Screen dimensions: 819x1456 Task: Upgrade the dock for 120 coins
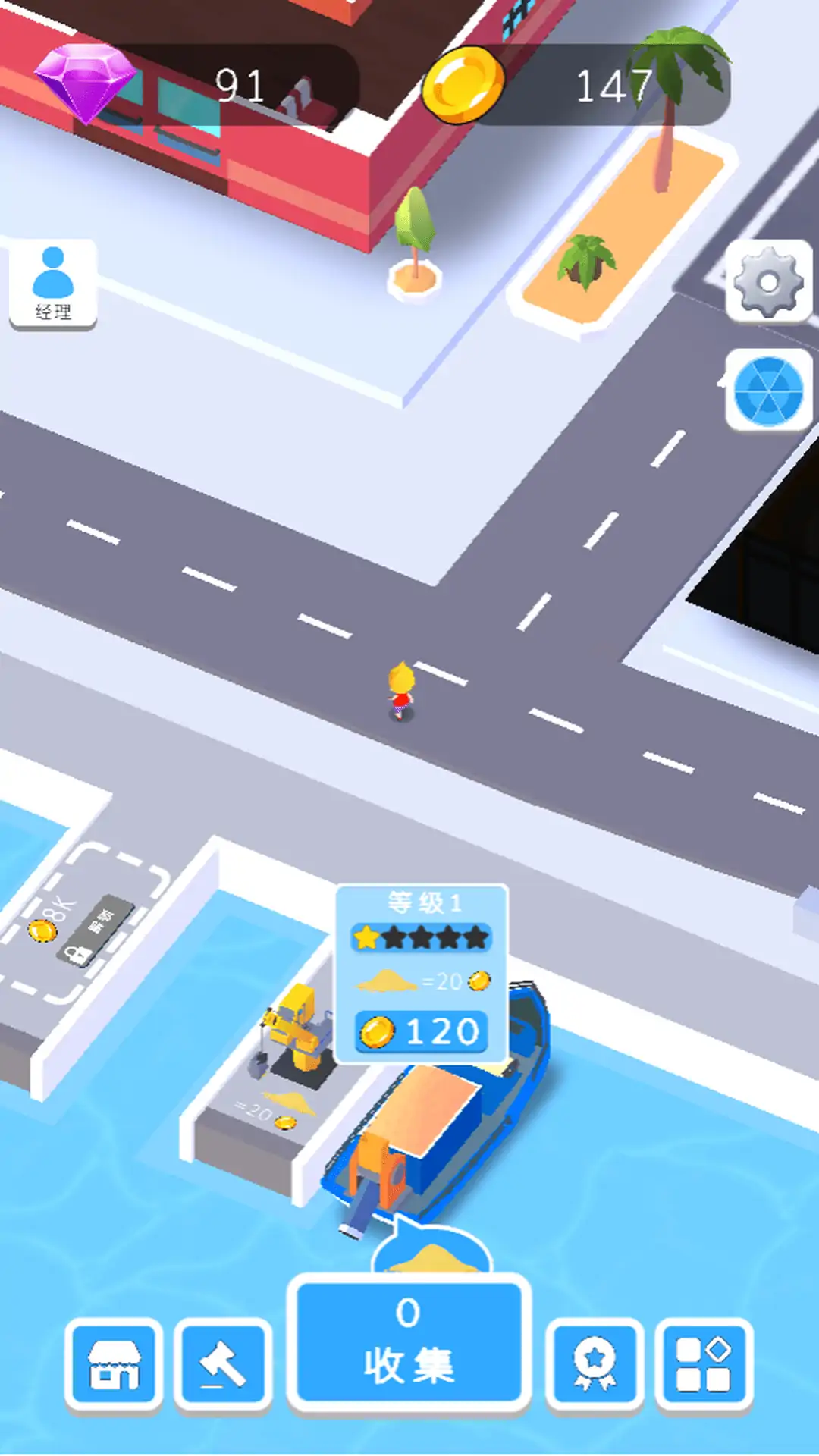[421, 1032]
